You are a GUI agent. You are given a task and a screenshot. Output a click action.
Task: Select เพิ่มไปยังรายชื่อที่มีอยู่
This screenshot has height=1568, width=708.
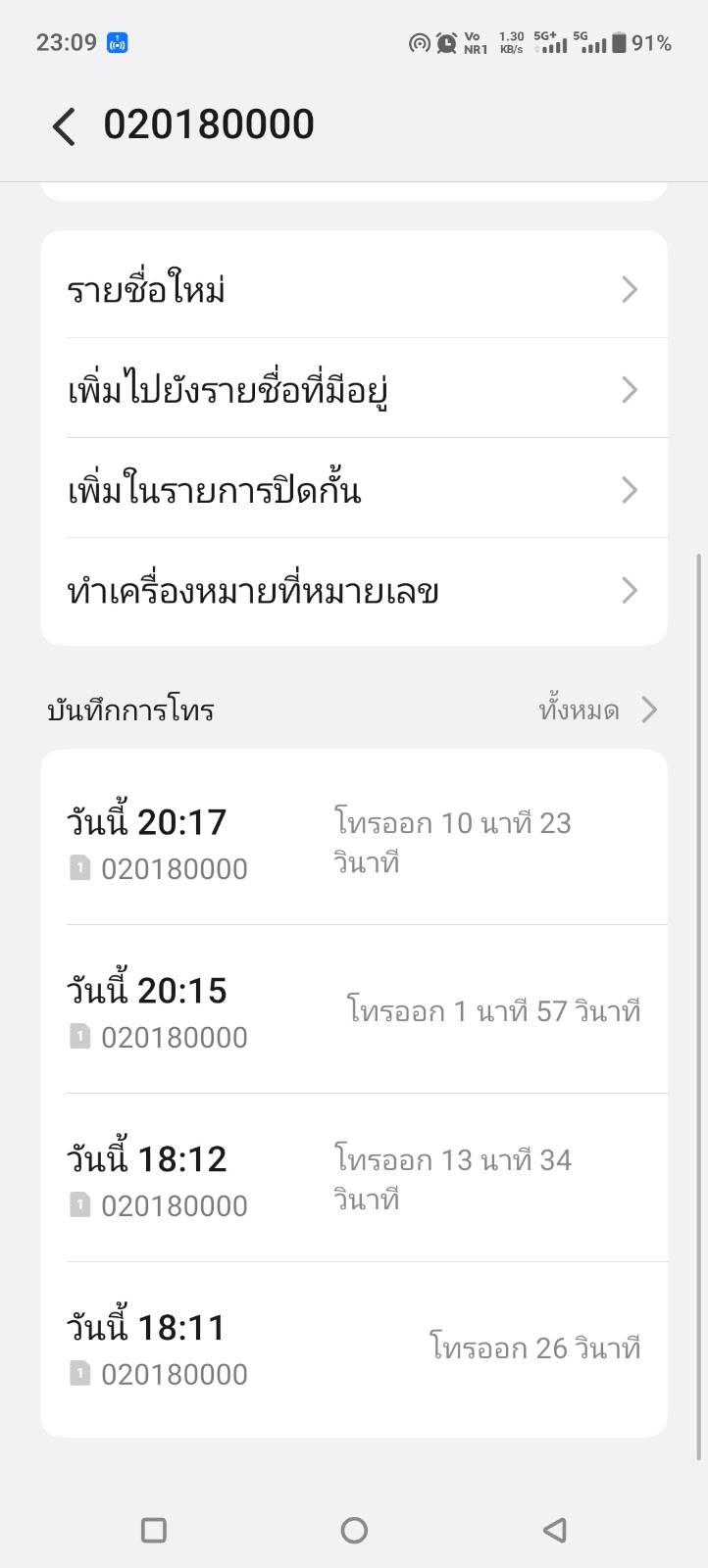point(353,390)
